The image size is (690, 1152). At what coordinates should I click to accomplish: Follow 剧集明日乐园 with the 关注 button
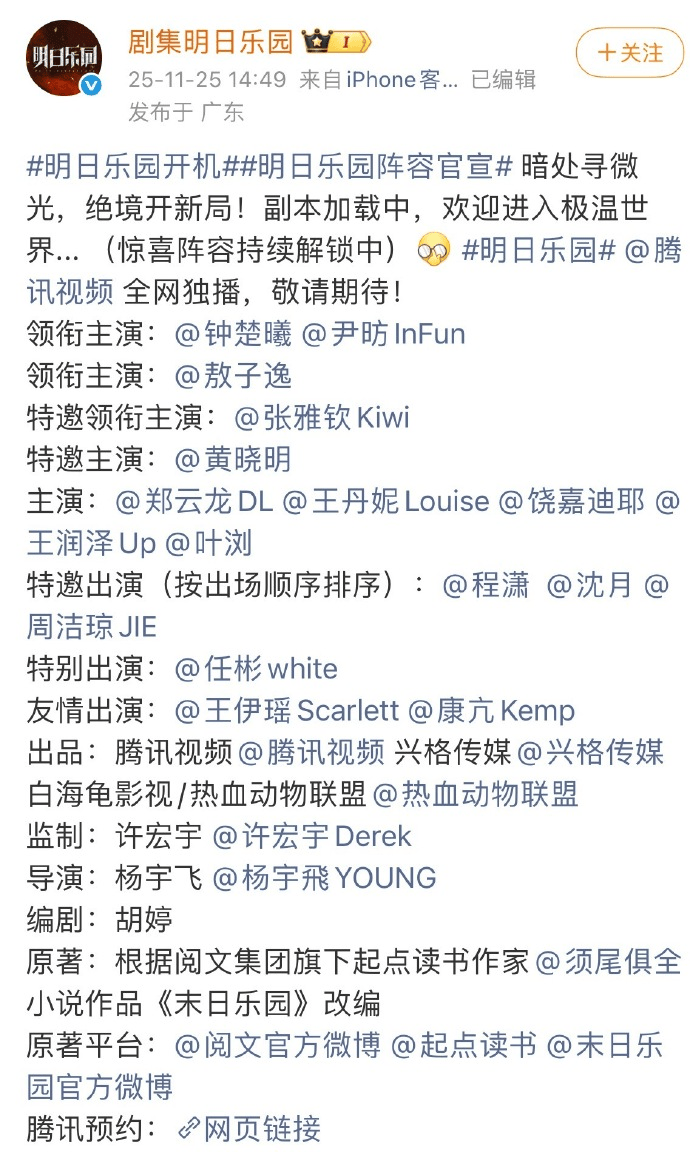tap(629, 52)
